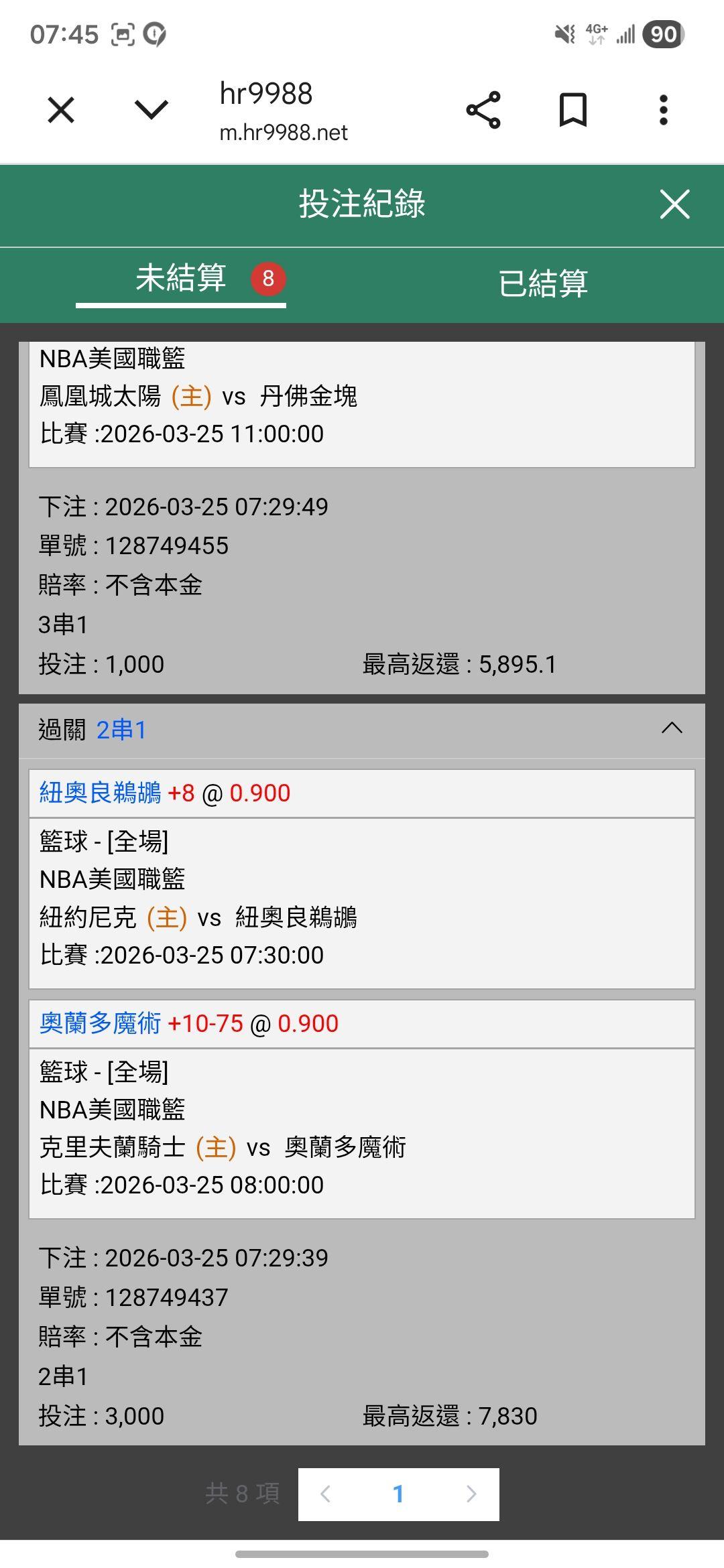Collapse the 過關 2串1 bet section
The width and height of the screenshot is (724, 1568).
[x=672, y=728]
